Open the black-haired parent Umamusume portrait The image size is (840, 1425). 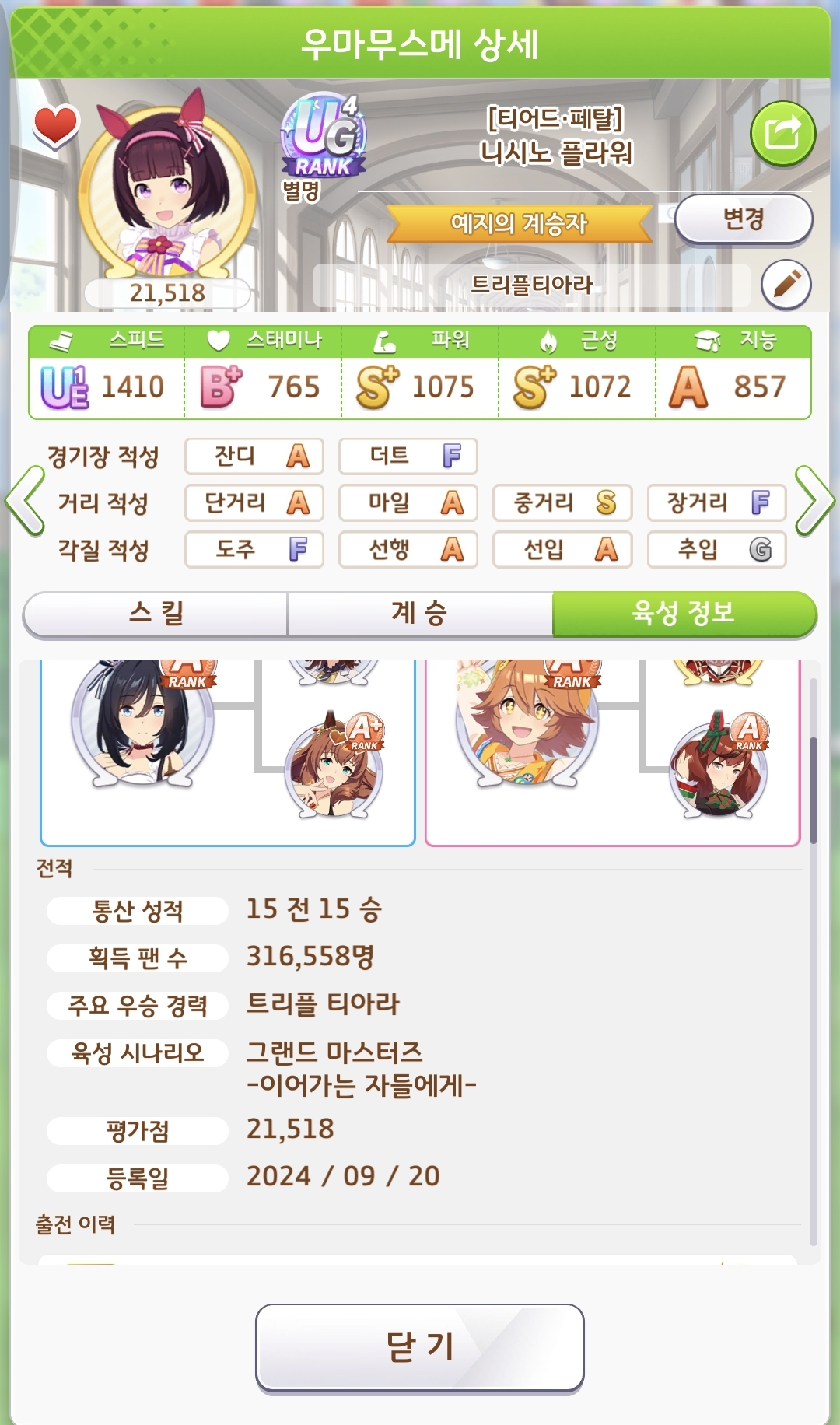[x=142, y=723]
